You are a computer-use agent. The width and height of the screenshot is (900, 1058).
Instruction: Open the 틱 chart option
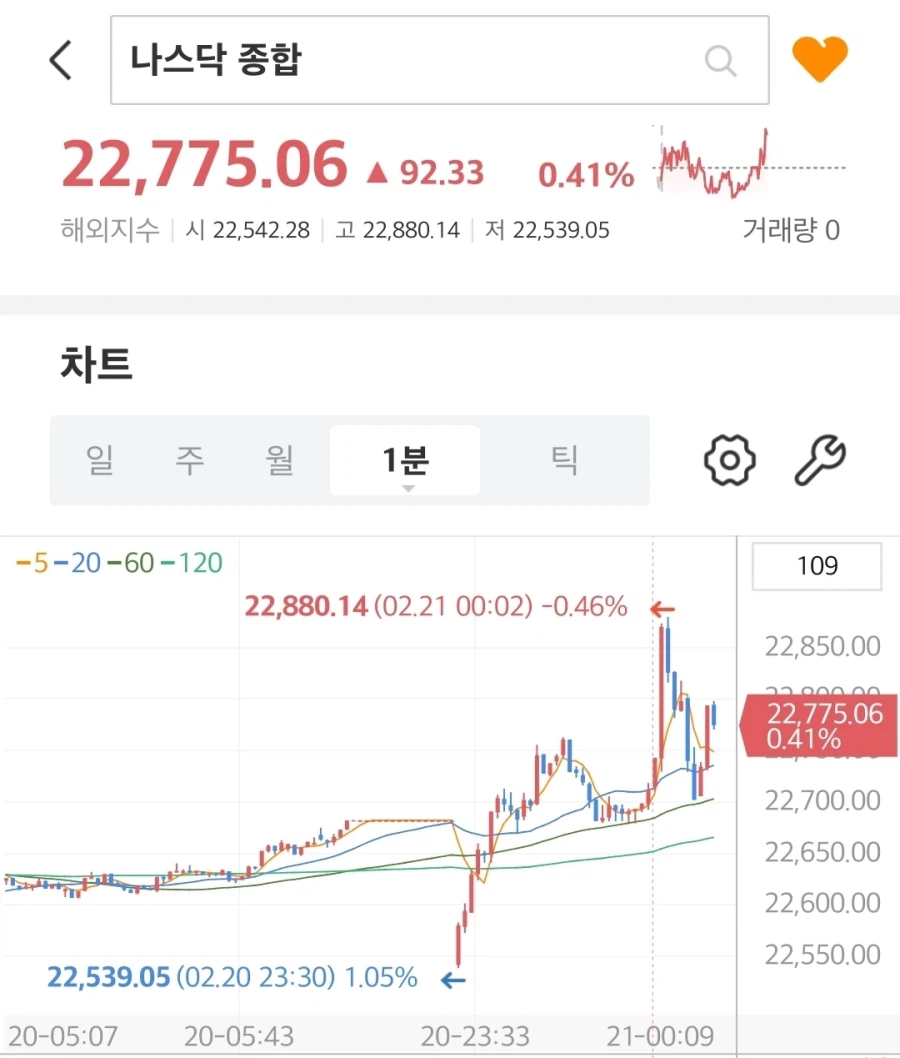pyautogui.click(x=563, y=460)
